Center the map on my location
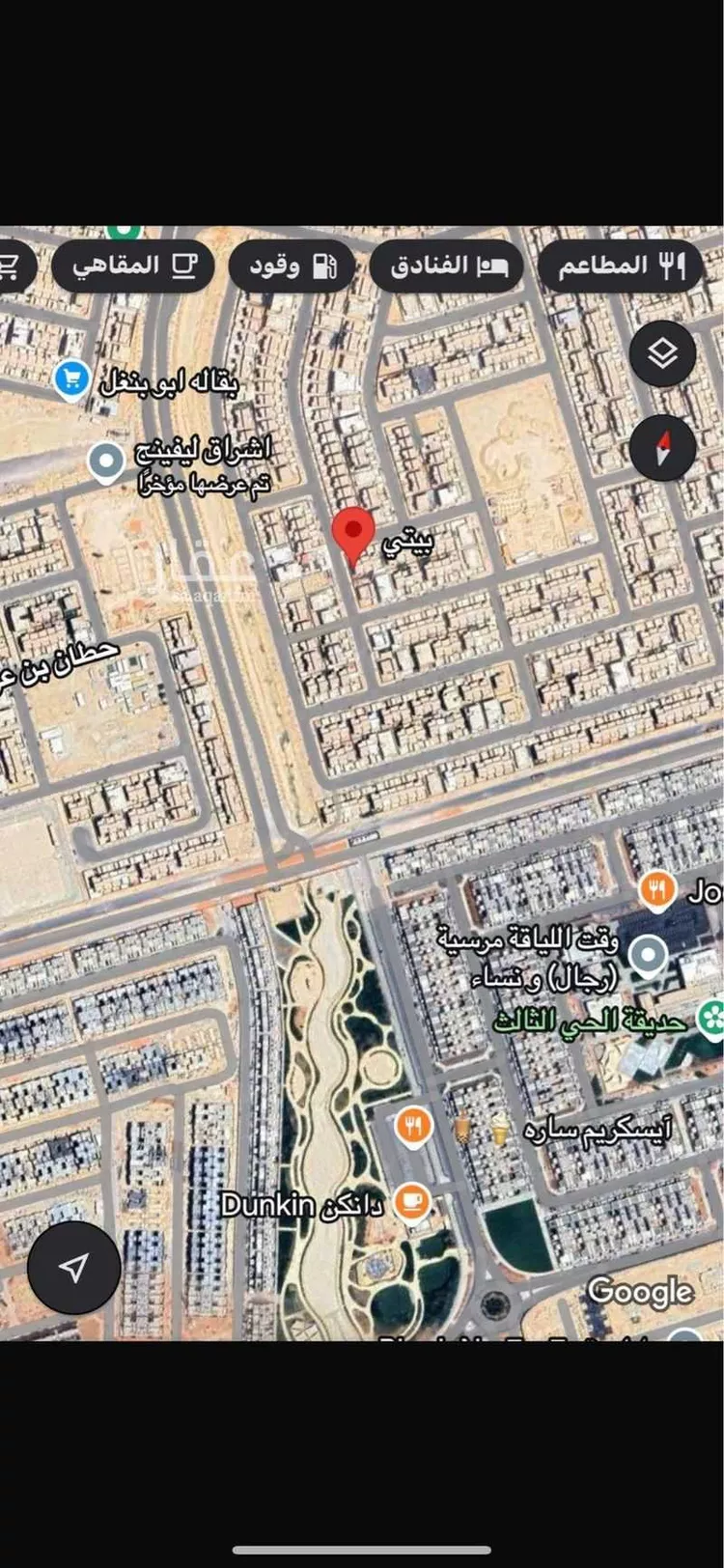The image size is (724, 1568). pyautogui.click(x=73, y=1268)
